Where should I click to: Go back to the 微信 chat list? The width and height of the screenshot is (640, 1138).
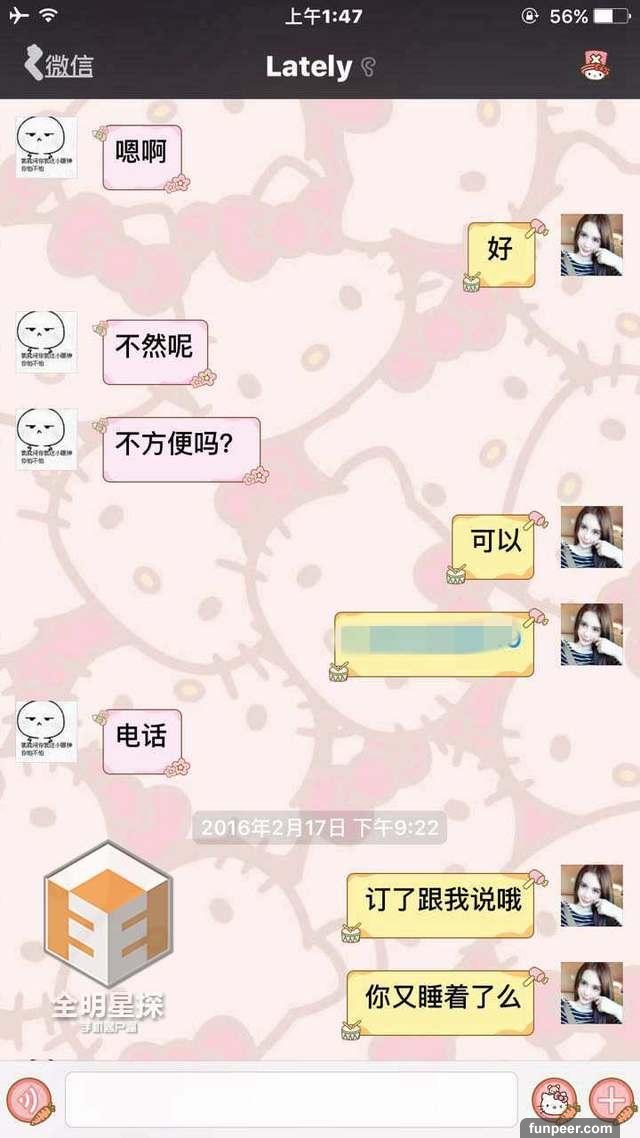(59, 65)
